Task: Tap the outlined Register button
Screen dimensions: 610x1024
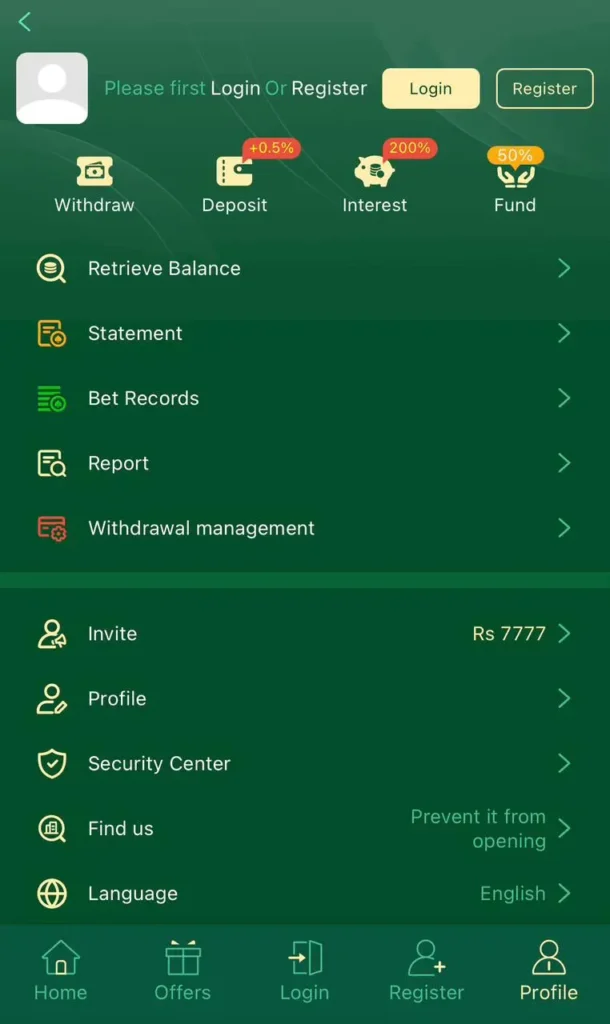Action: pyautogui.click(x=544, y=89)
